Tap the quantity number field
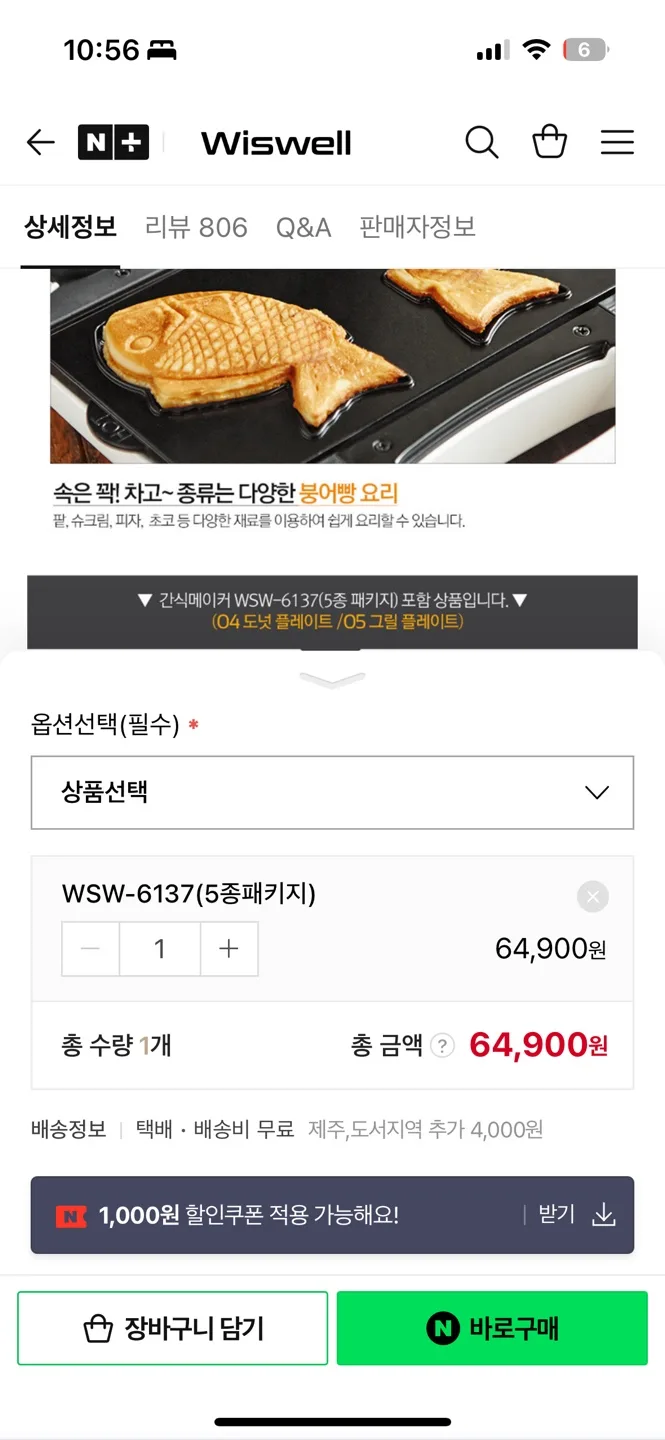The height and width of the screenshot is (1440, 665). click(160, 948)
